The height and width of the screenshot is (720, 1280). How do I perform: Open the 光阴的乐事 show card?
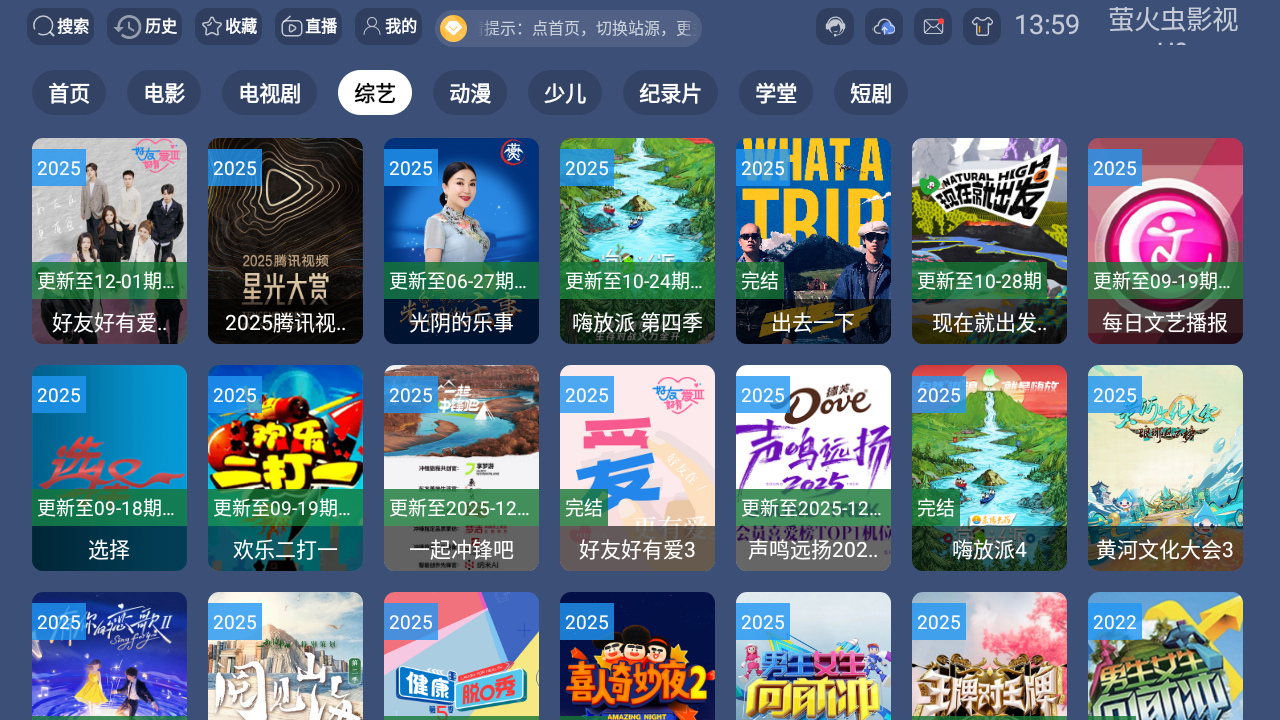(x=461, y=241)
